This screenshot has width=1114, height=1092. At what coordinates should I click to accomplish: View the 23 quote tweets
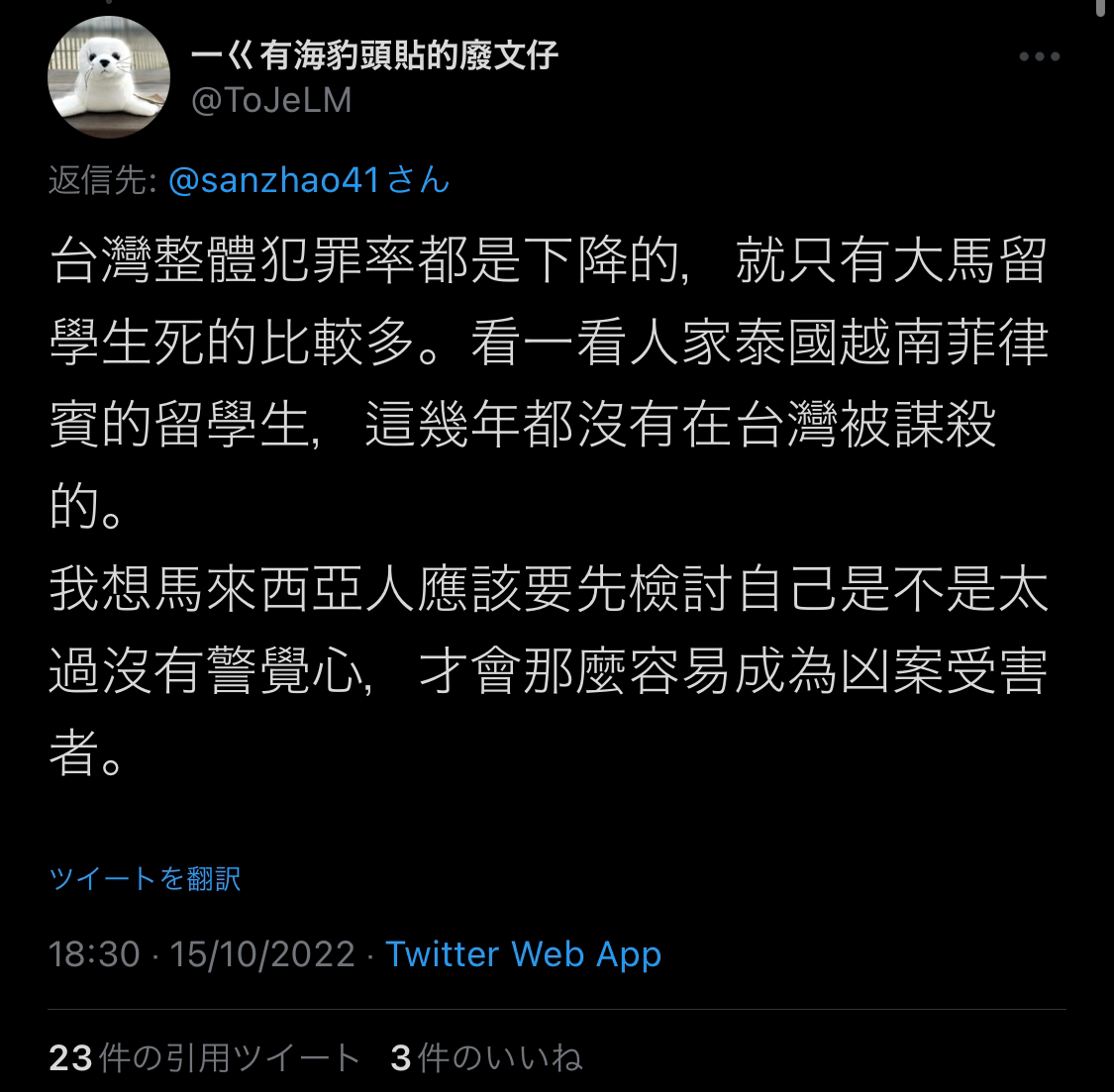click(205, 1057)
